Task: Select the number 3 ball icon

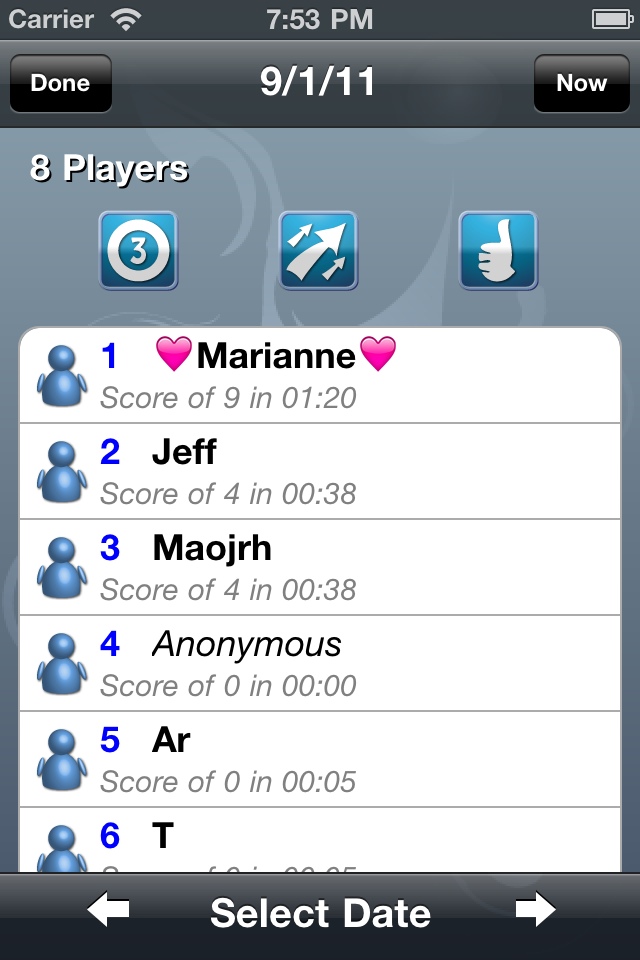Action: (x=138, y=250)
